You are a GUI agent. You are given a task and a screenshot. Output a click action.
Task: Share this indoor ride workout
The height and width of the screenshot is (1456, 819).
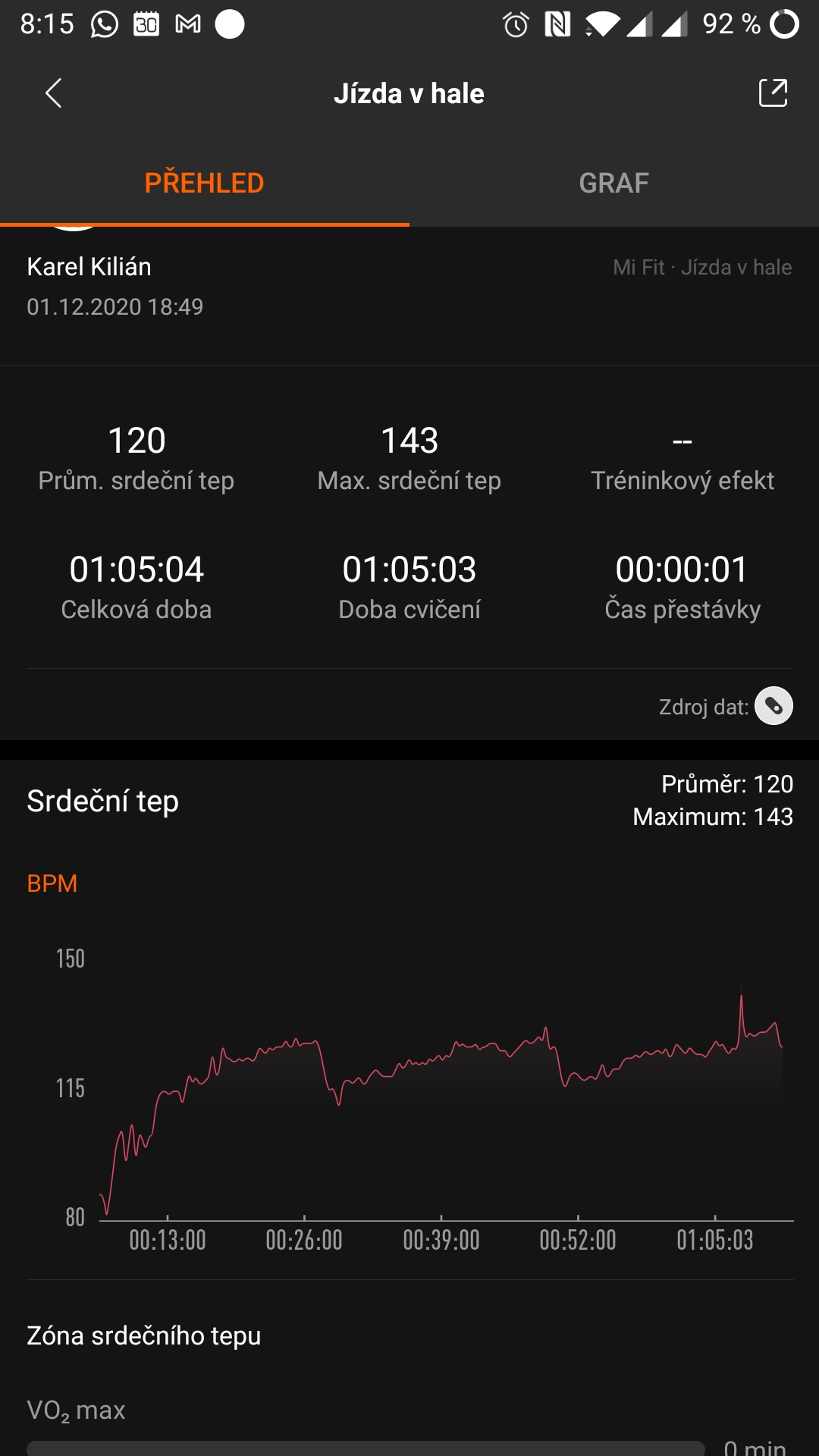(x=773, y=93)
